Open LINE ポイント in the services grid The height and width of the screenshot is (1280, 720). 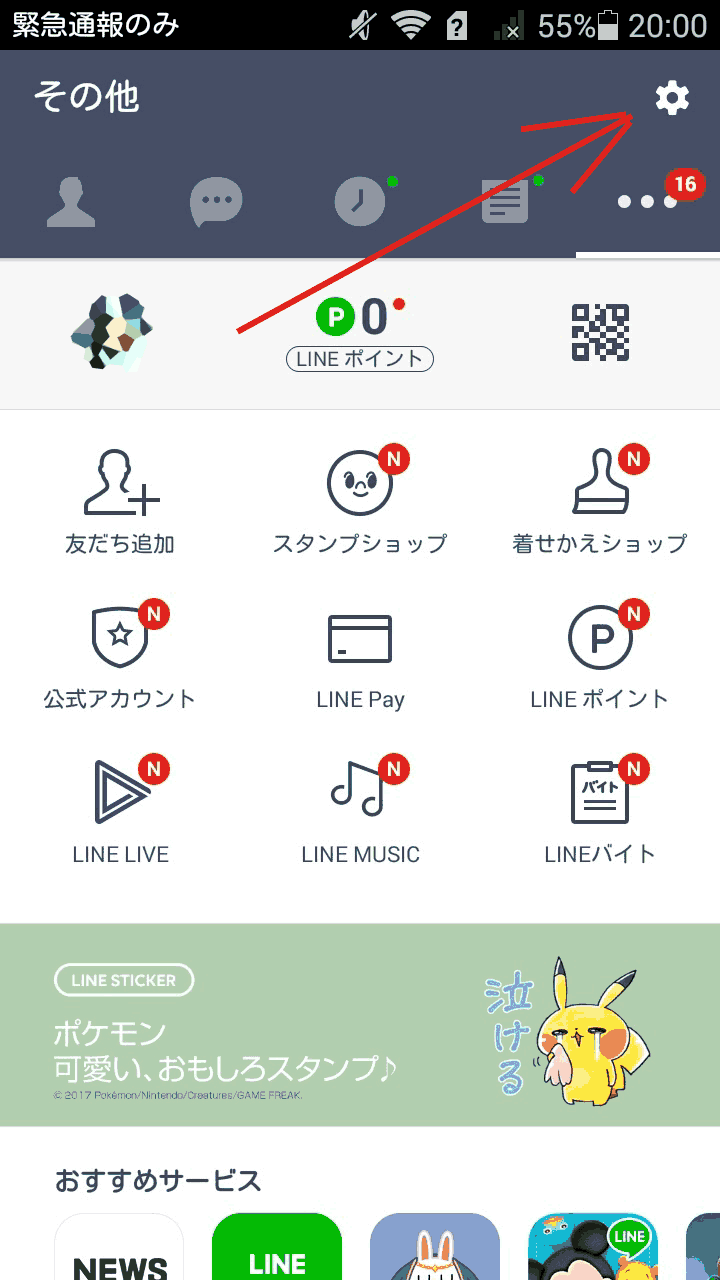(x=600, y=657)
